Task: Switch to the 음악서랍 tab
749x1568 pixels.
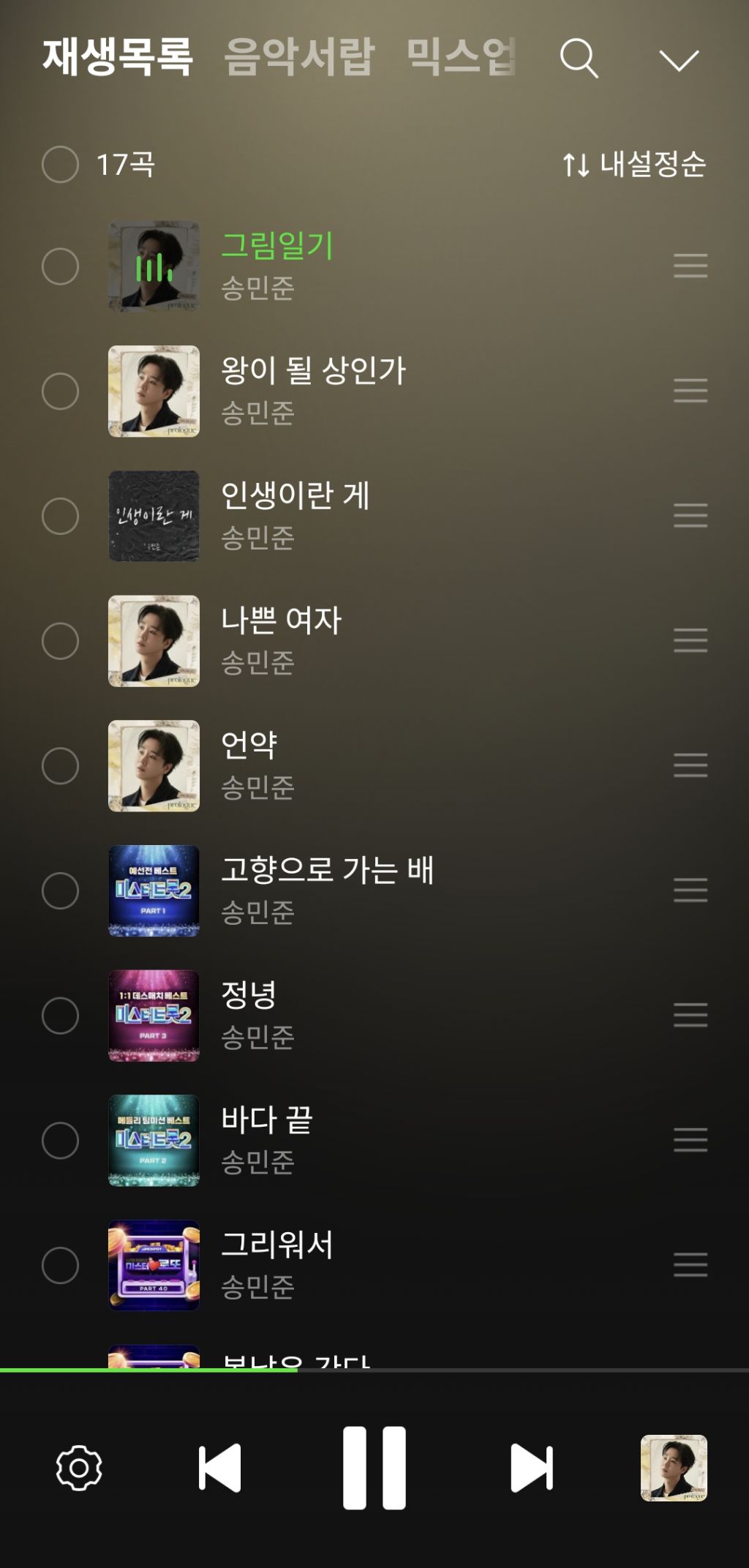Action: [299, 57]
